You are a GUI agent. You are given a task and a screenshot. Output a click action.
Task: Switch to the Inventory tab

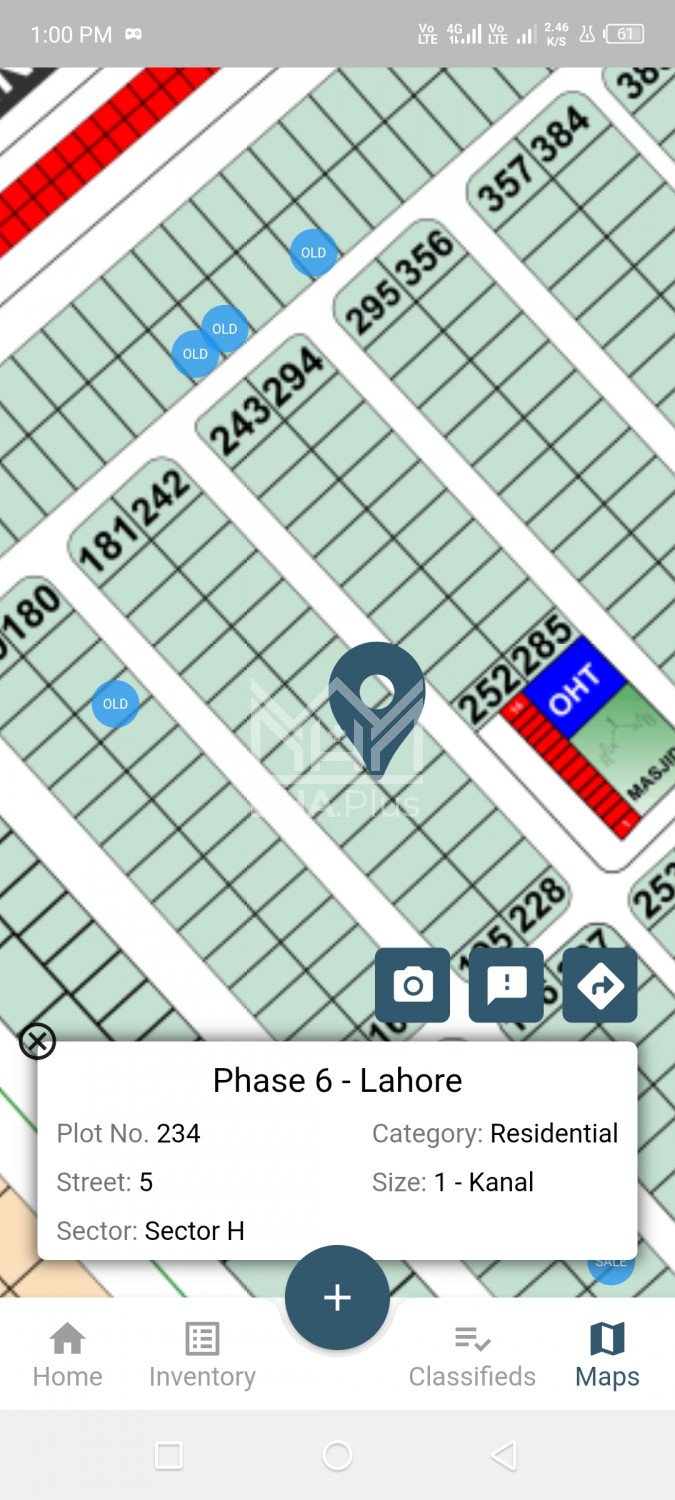click(202, 1355)
